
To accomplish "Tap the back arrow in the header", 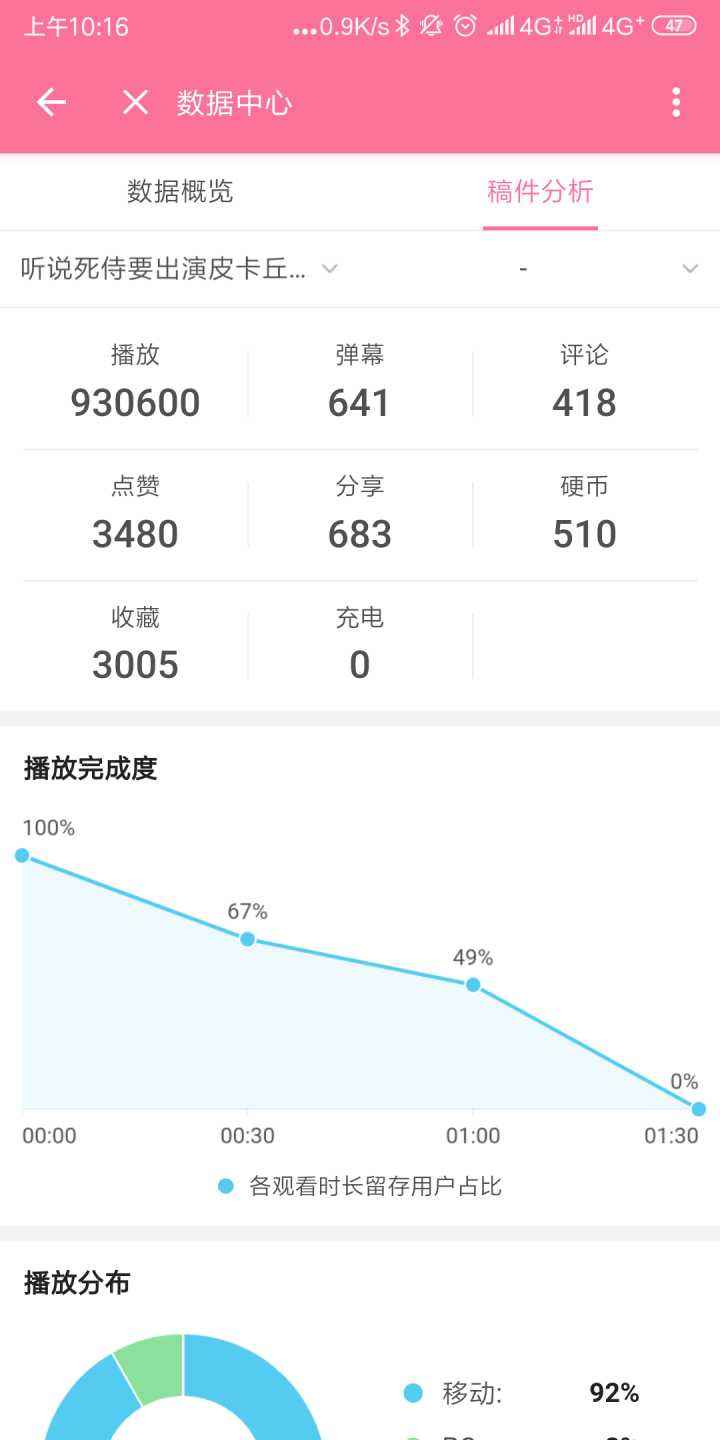I will [x=50, y=102].
